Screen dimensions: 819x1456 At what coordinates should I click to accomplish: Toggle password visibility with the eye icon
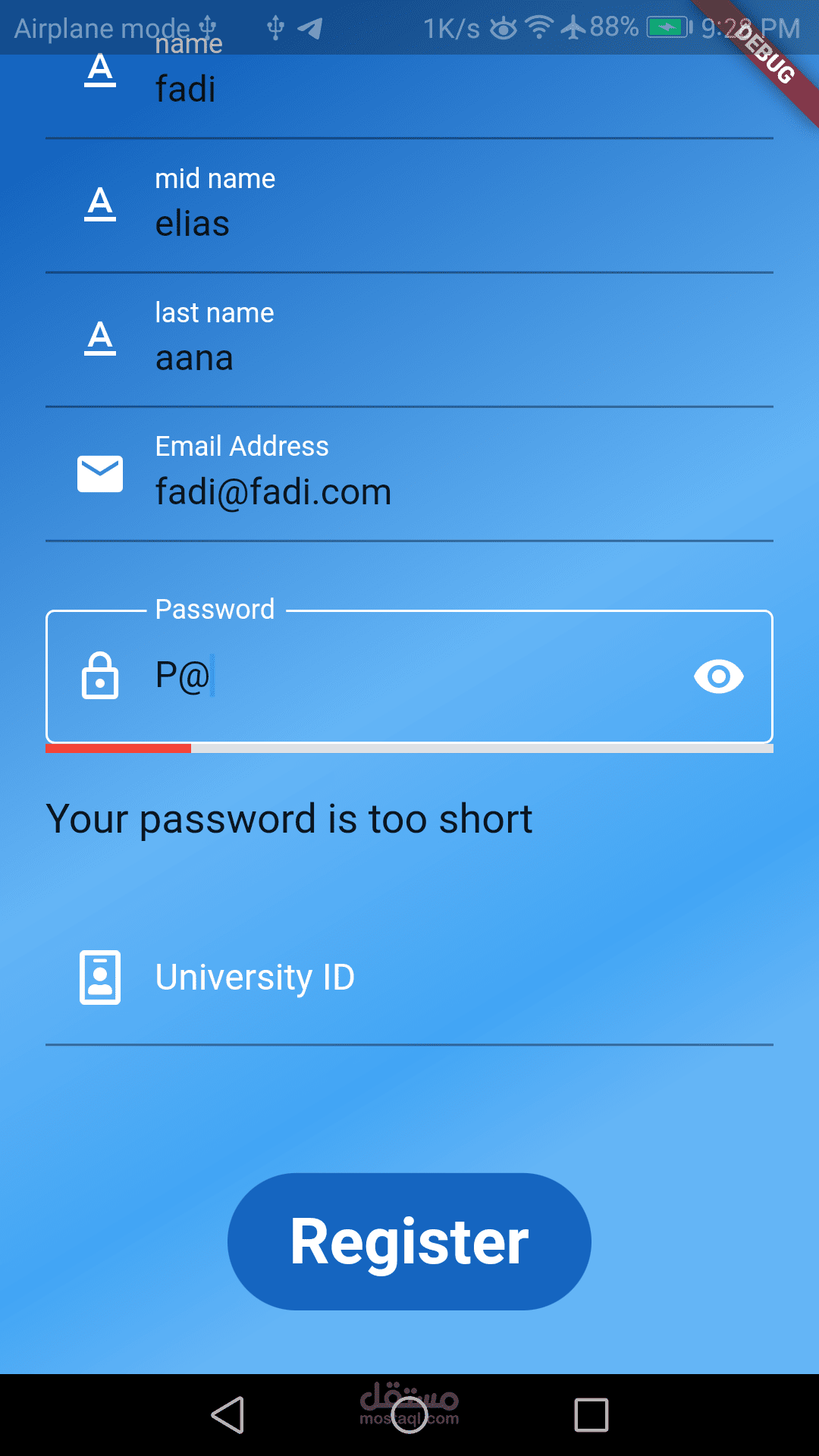click(718, 676)
